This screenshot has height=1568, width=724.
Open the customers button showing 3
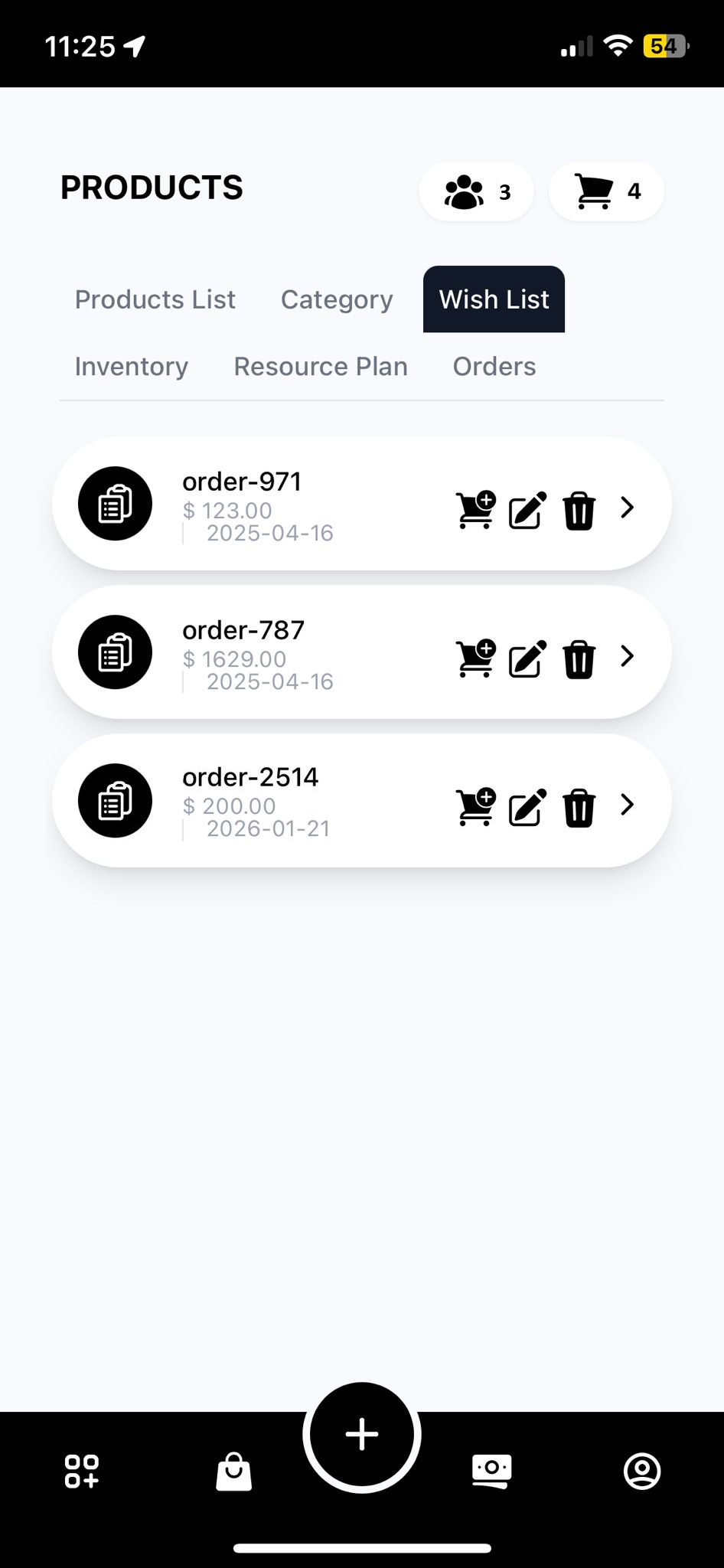[x=476, y=191]
